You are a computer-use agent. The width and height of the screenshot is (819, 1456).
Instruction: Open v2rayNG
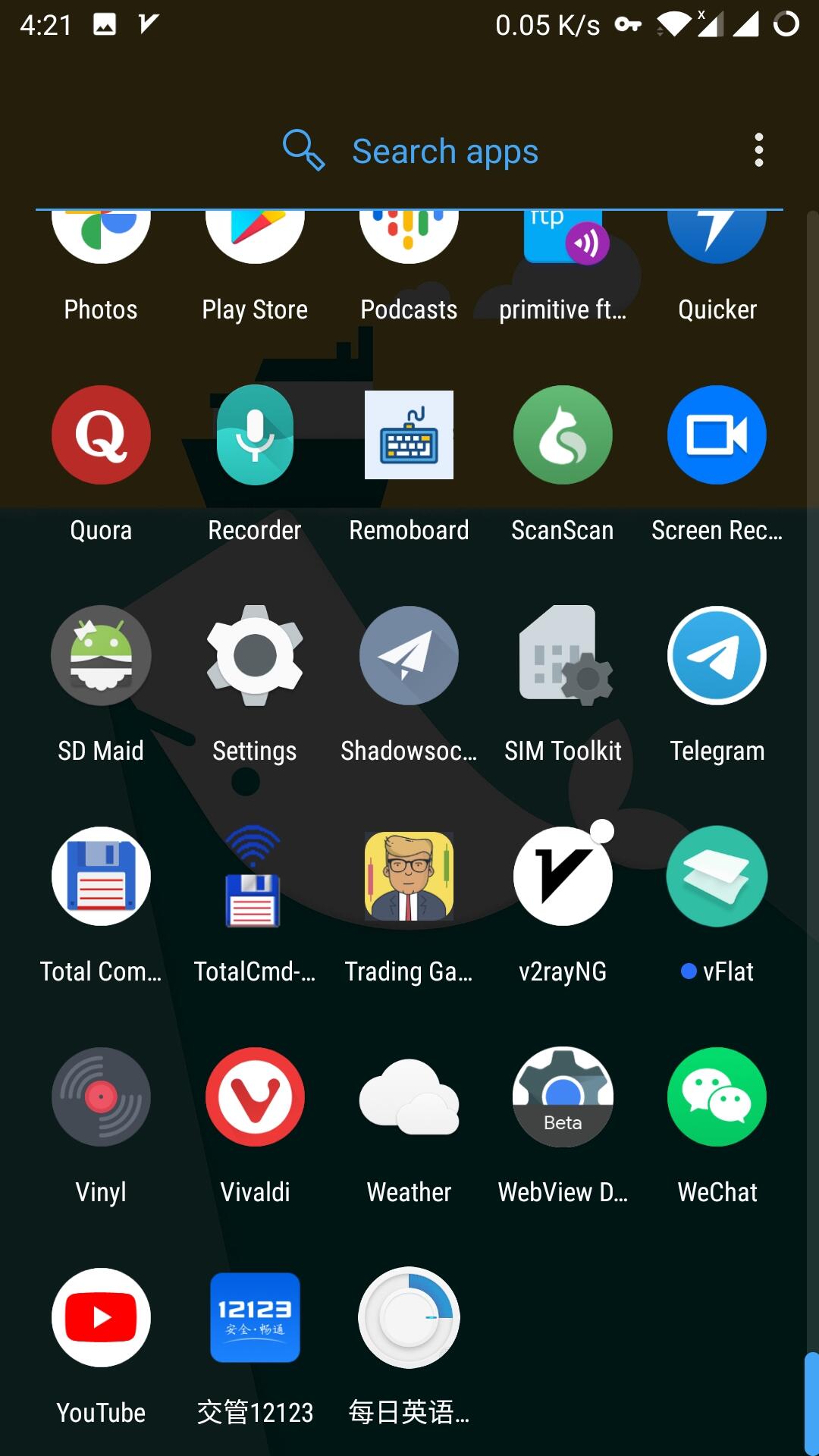pos(563,877)
